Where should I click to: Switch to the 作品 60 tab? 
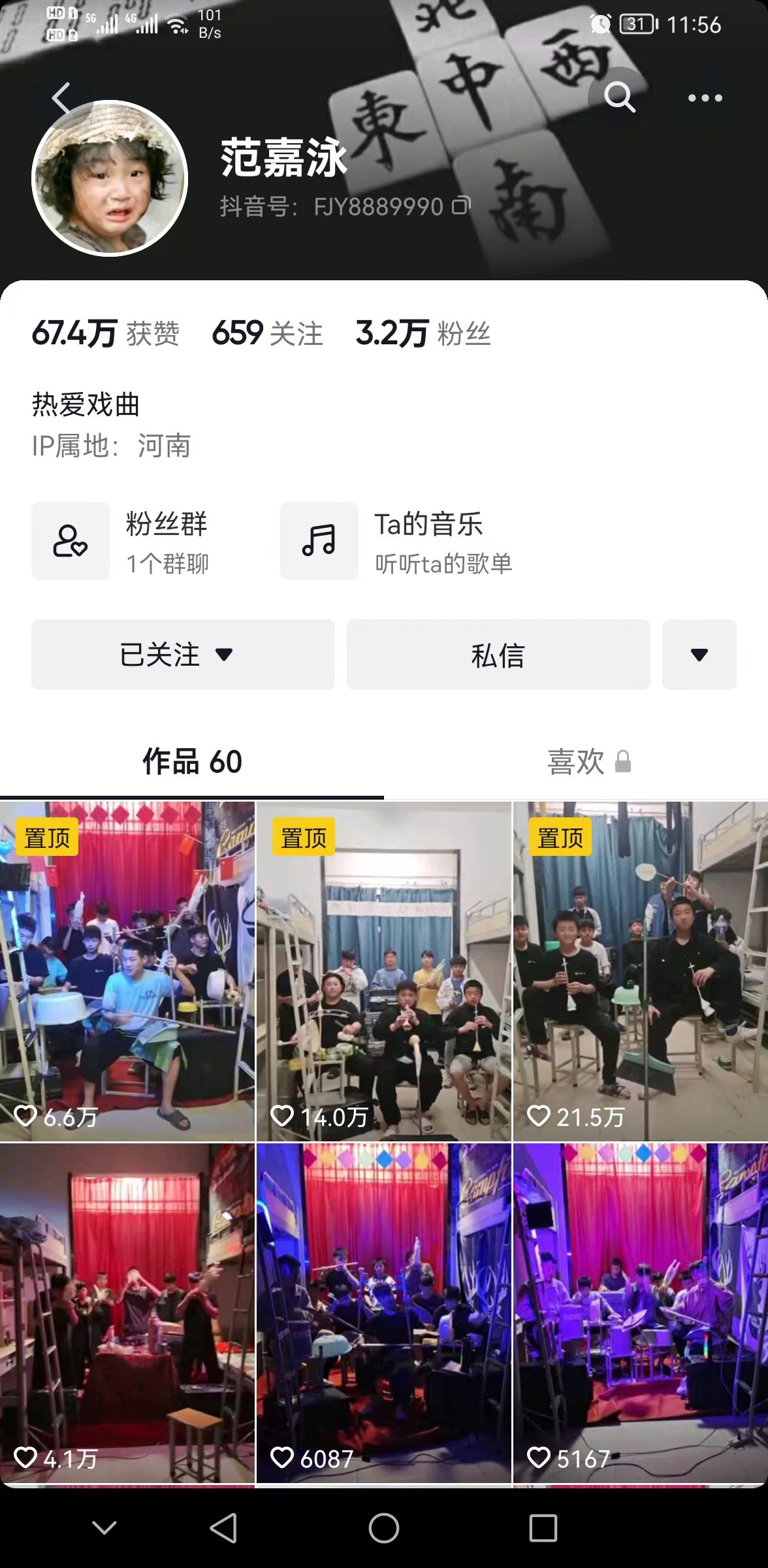click(x=192, y=762)
